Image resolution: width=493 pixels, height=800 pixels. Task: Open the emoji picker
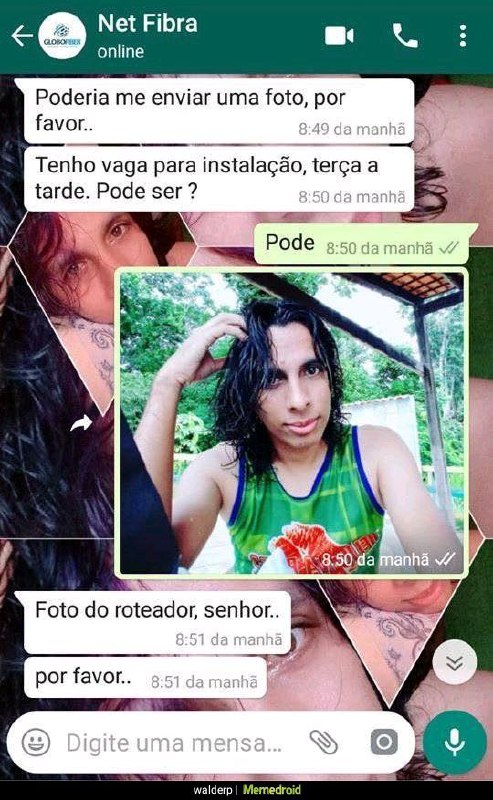36,742
